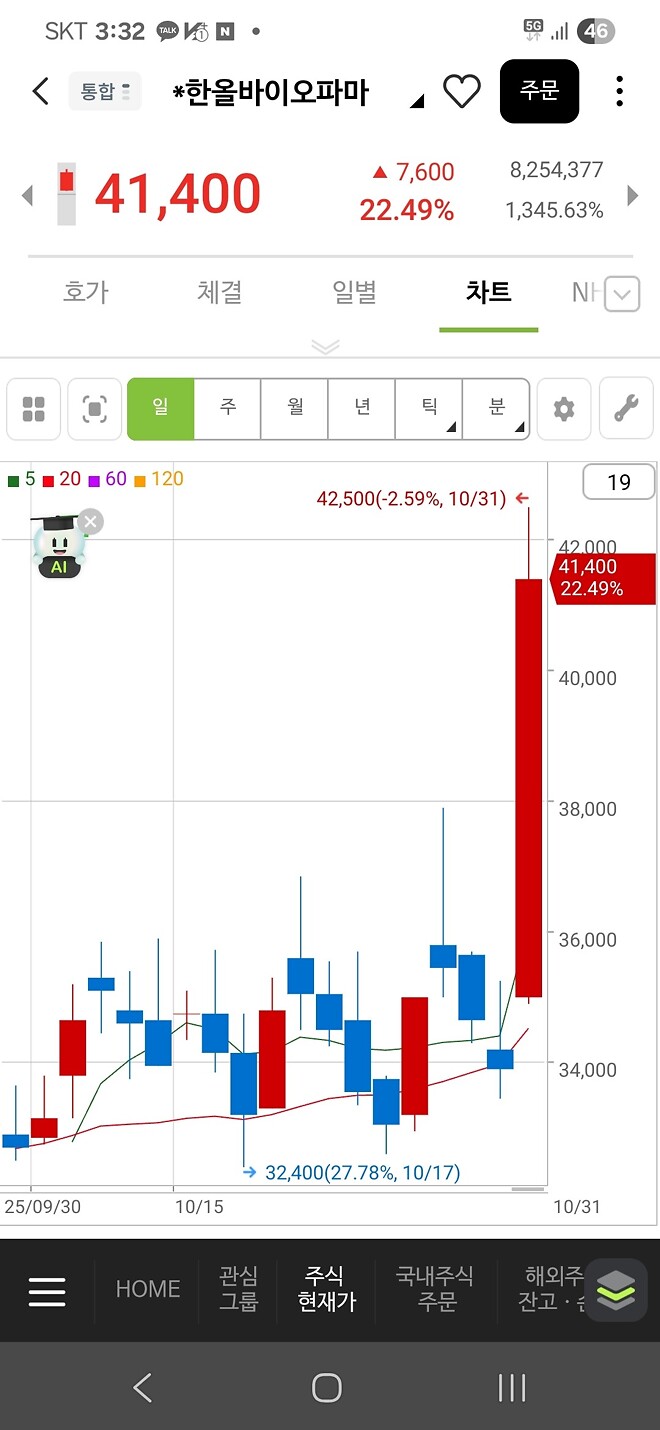Screen dimensions: 660x1430
Task: Select the 월 monthly chart period
Action: [295, 408]
